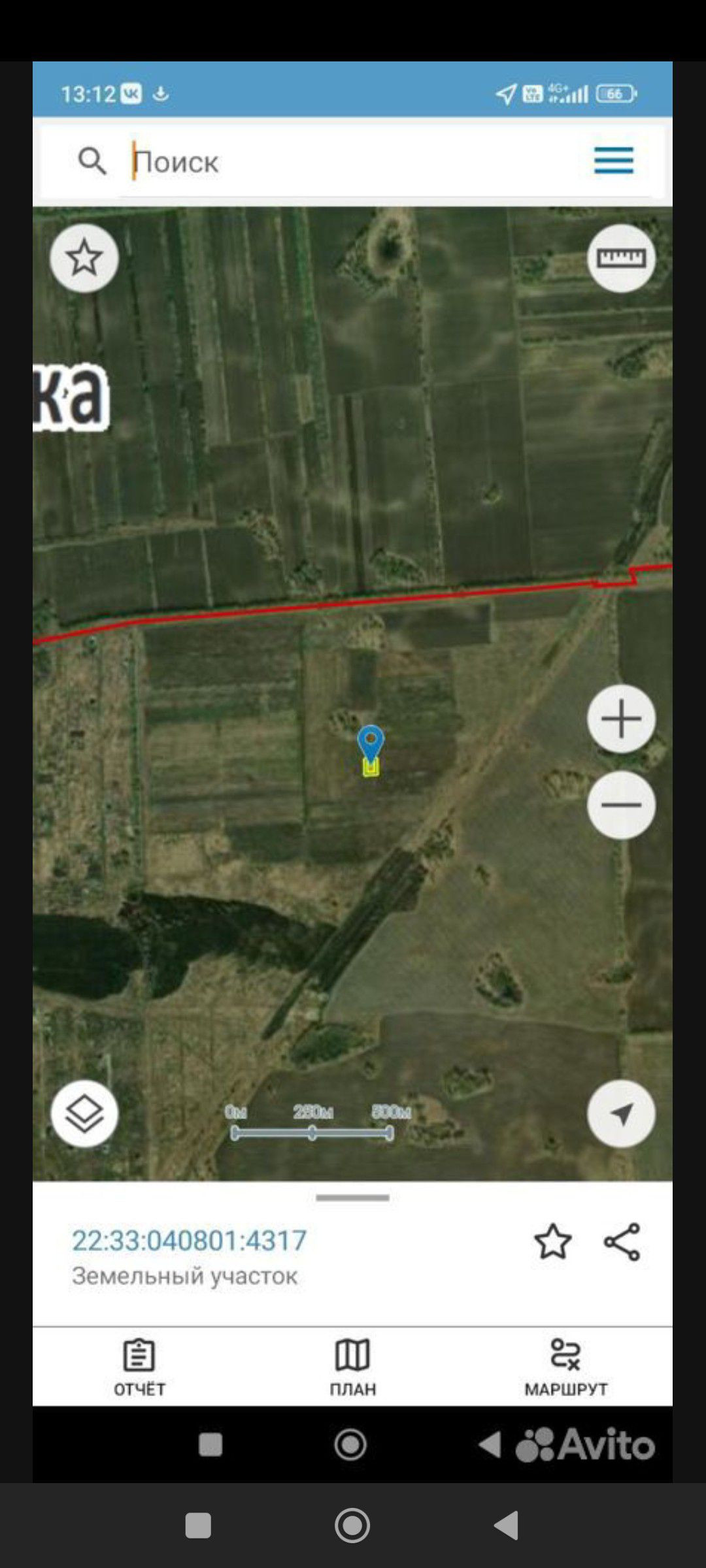Go back with system back button

(506, 1526)
